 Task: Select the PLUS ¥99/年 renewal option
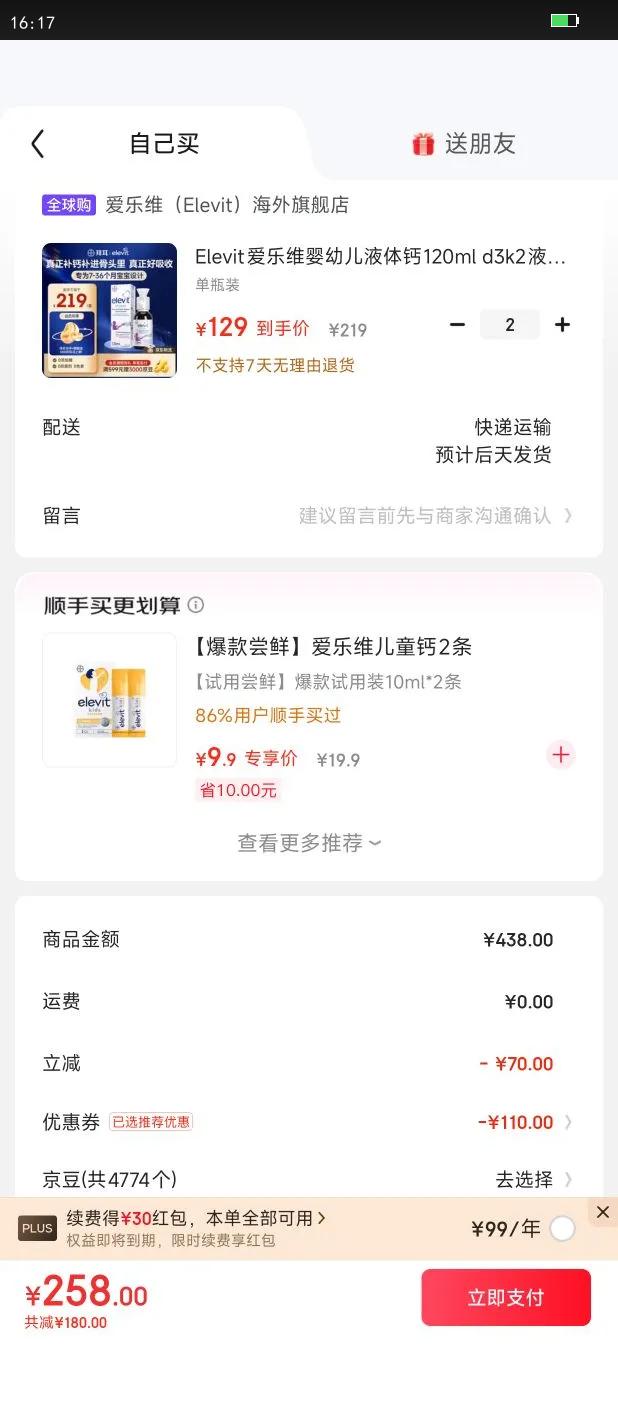pos(562,1229)
